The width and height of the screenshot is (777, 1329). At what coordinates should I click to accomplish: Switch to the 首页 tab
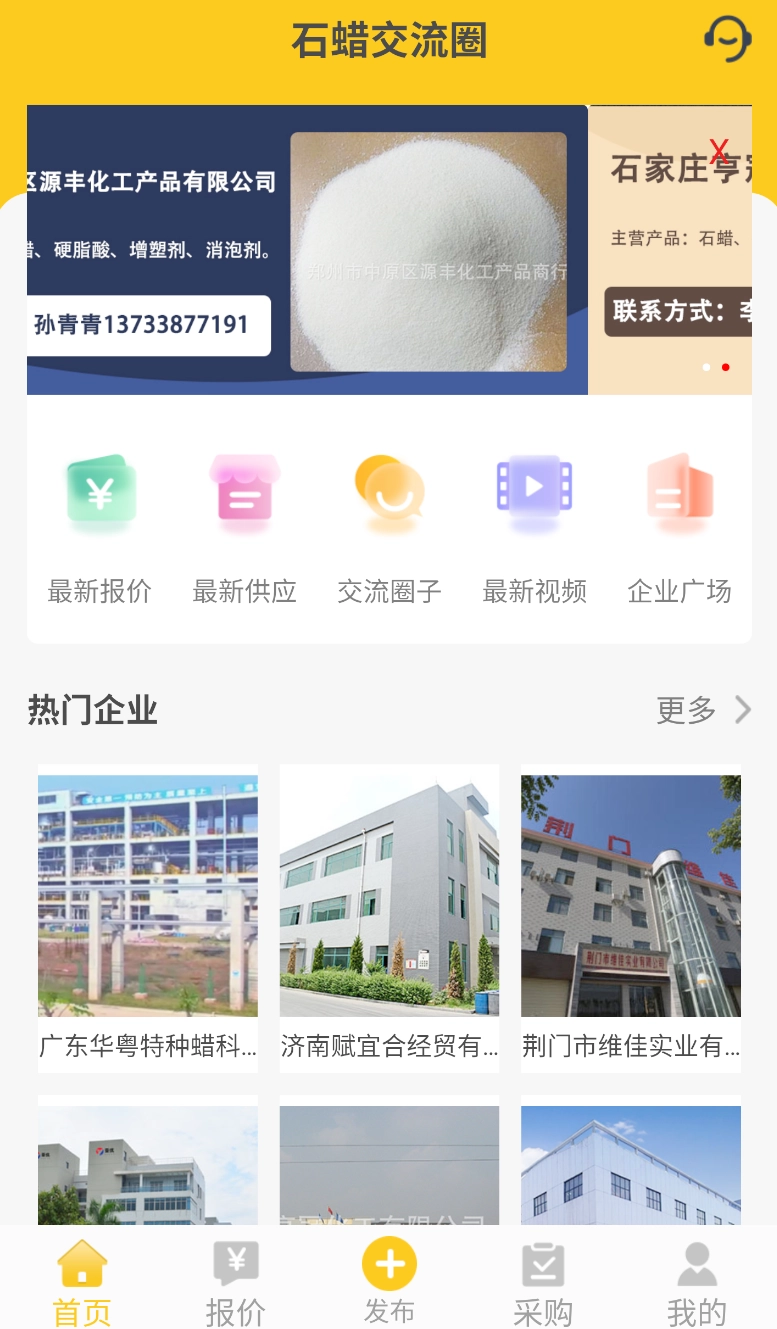82,1282
